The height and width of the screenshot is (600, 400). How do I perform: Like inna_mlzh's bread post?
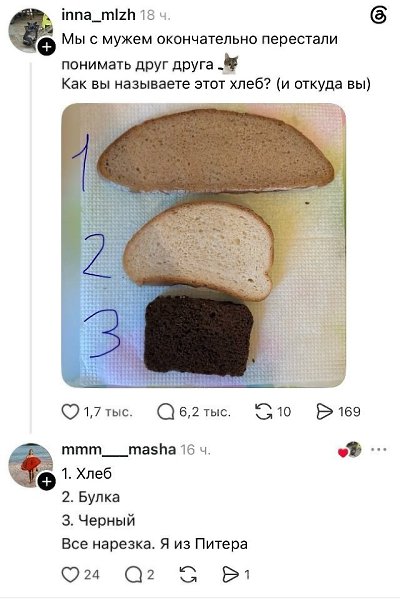pyautogui.click(x=70, y=412)
